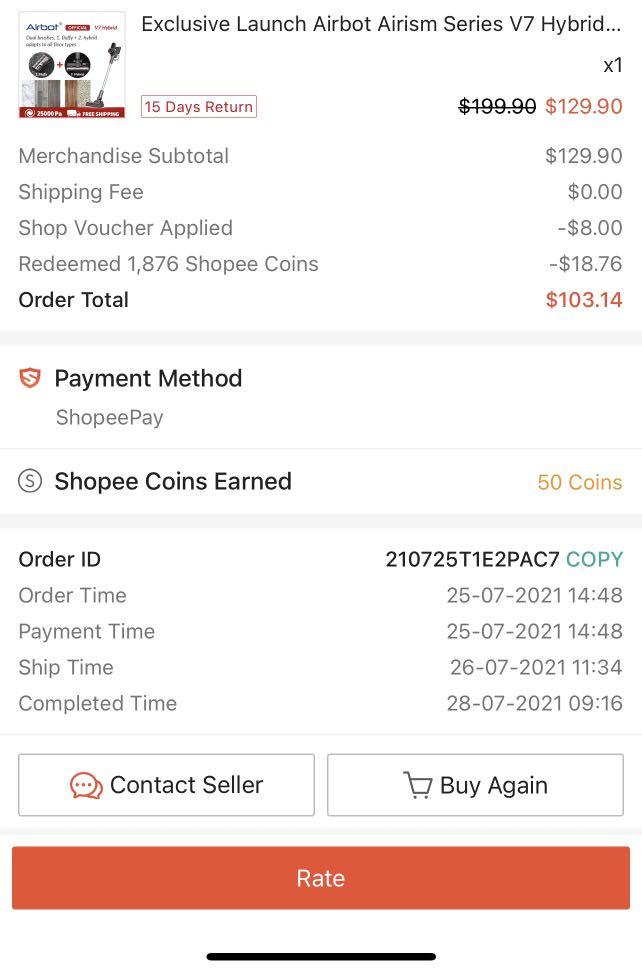Copy the order ID

tap(594, 559)
